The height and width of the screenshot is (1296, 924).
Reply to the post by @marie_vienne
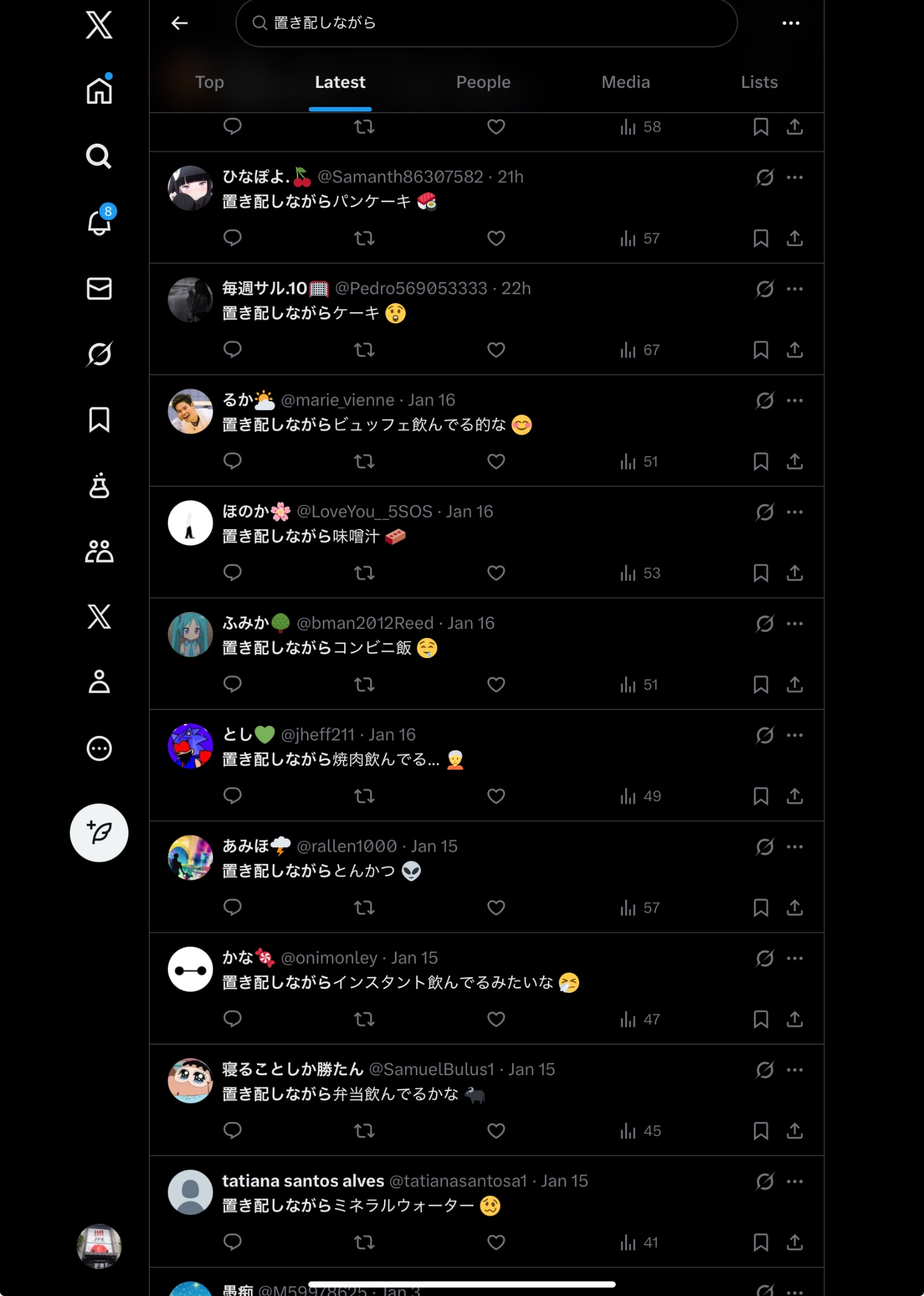[x=233, y=461]
